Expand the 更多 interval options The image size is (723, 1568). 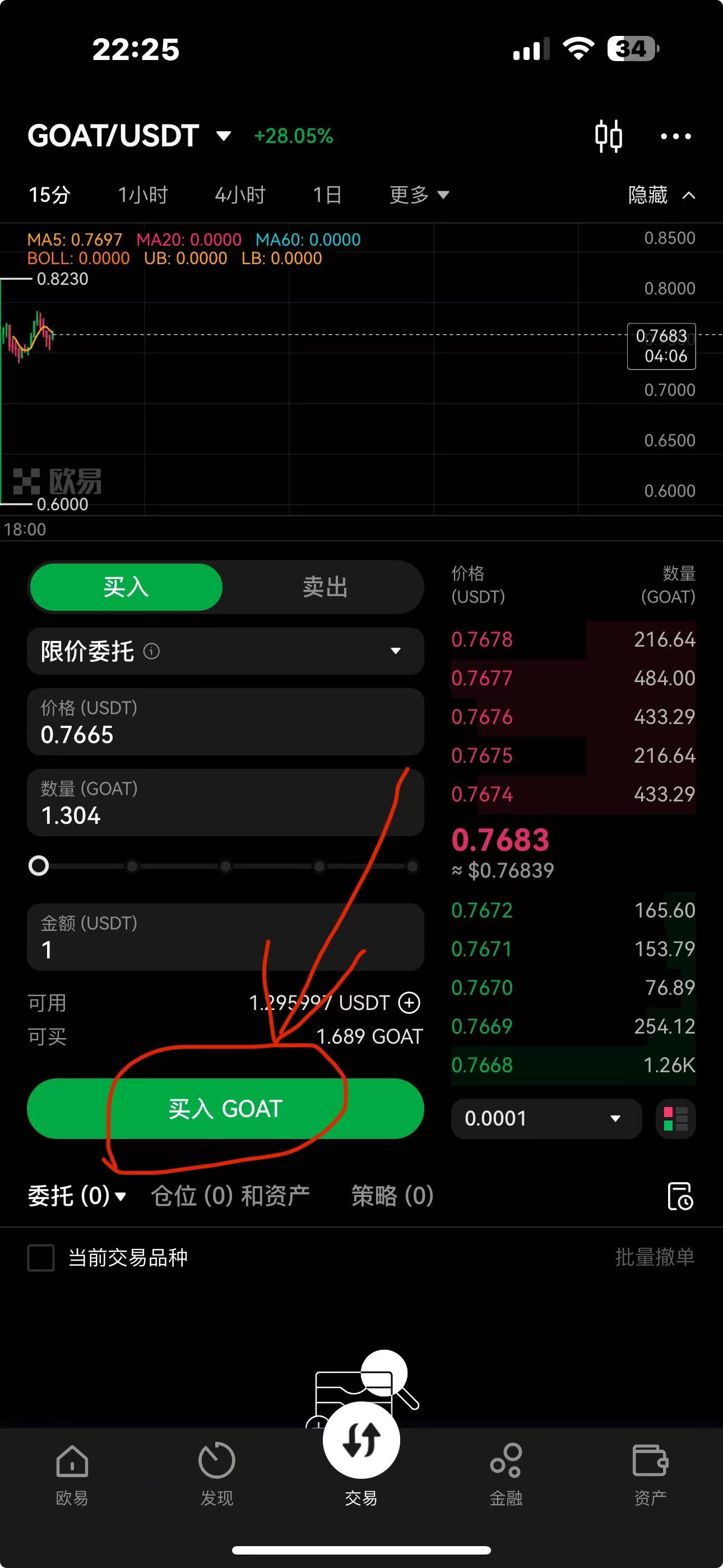click(x=419, y=195)
